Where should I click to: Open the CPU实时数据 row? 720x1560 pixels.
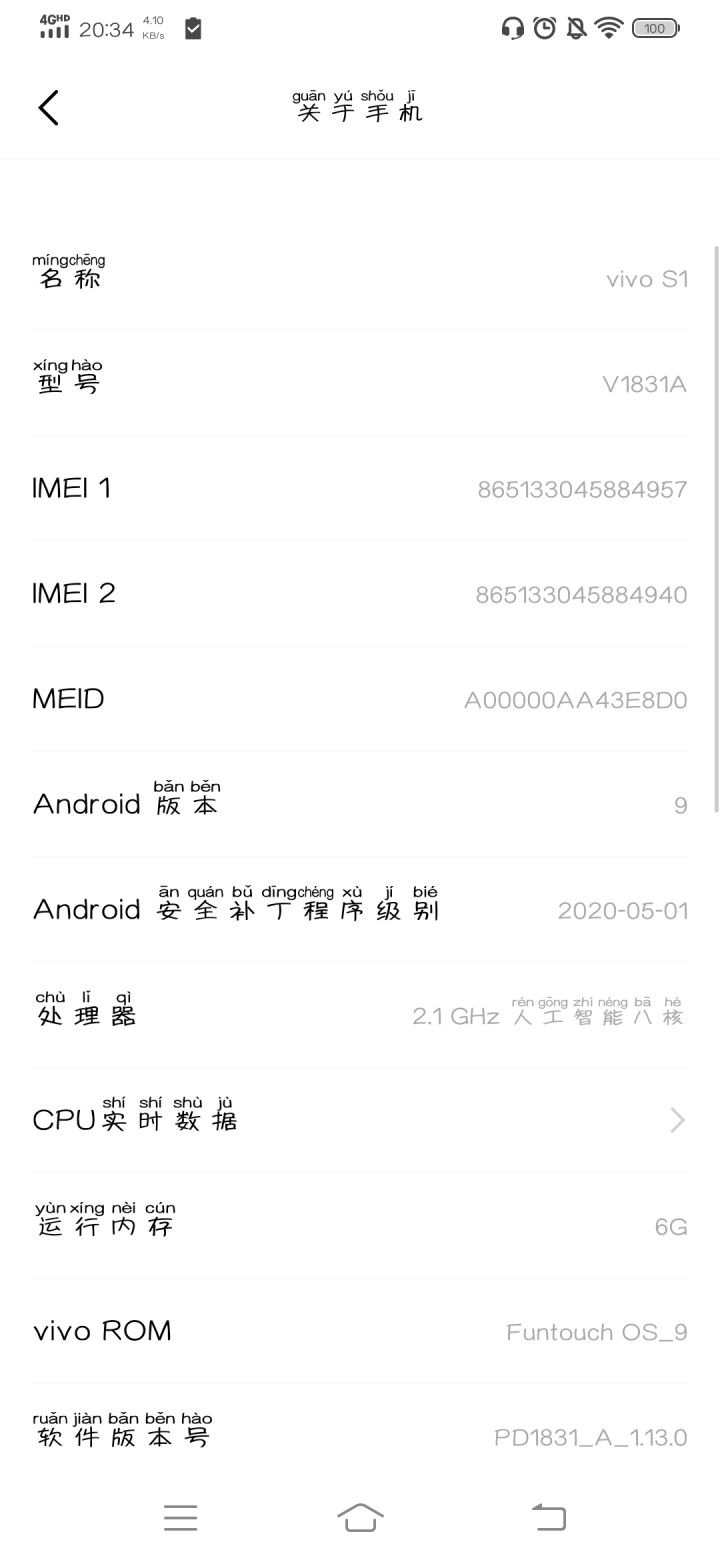tap(360, 1120)
